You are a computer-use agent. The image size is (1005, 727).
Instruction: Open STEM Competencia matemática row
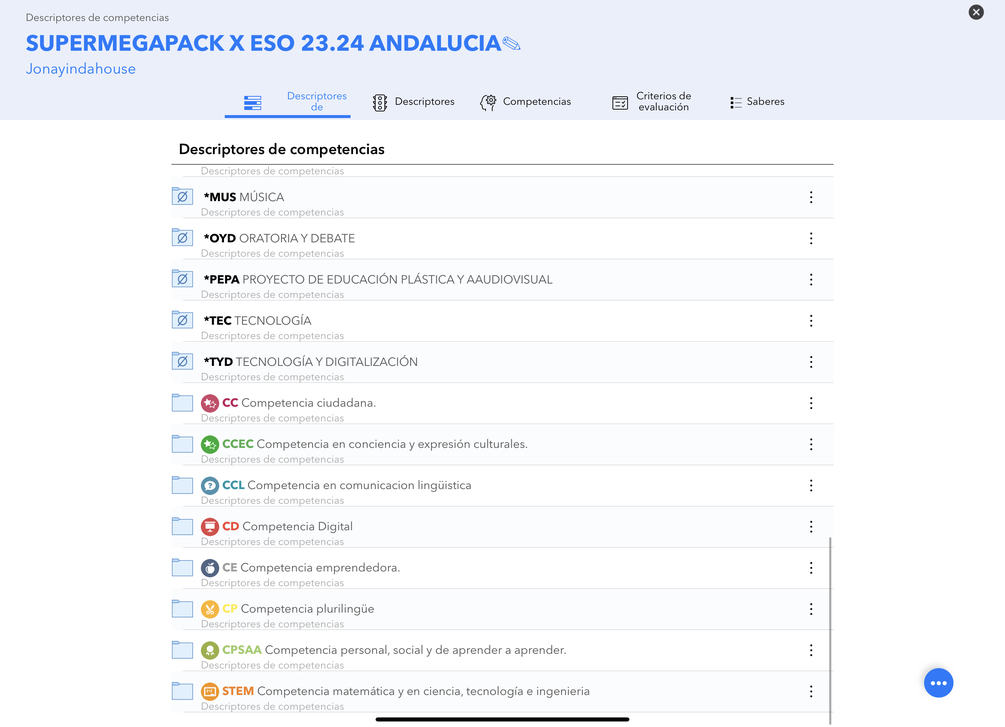pos(406,691)
